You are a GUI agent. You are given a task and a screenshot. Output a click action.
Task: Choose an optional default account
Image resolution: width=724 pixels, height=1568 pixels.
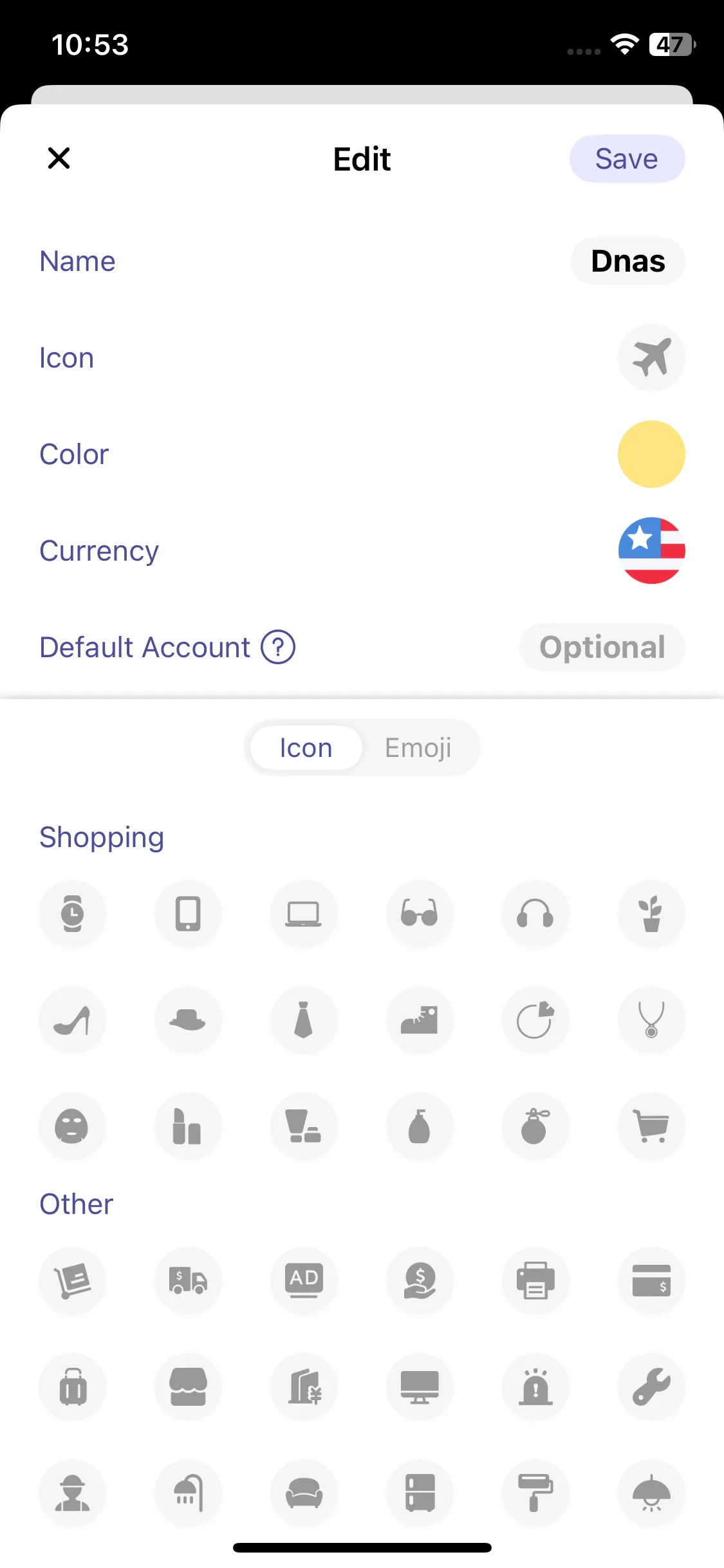tap(602, 648)
